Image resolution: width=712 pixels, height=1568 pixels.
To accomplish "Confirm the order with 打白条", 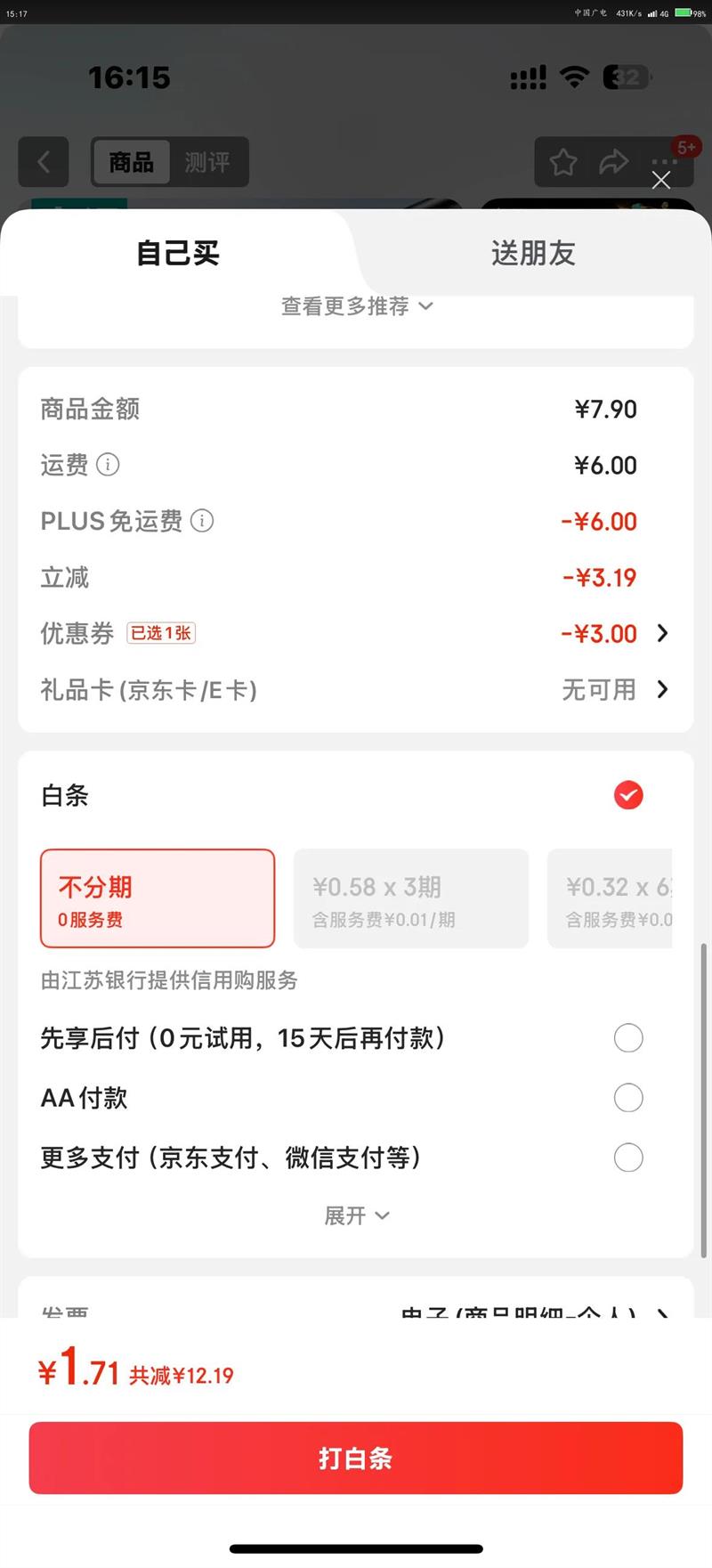I will point(356,1458).
